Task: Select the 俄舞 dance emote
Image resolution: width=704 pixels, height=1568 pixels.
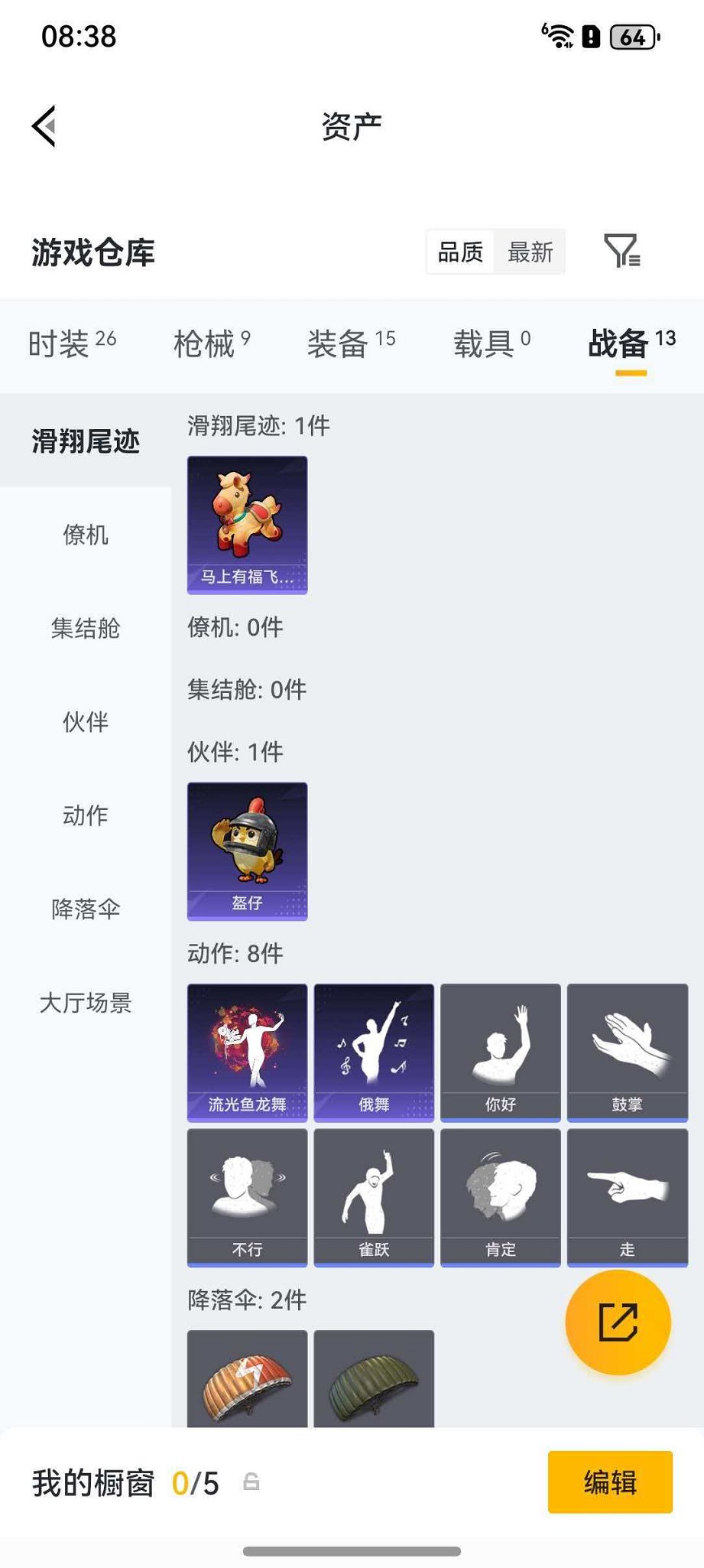Action: 373,1051
